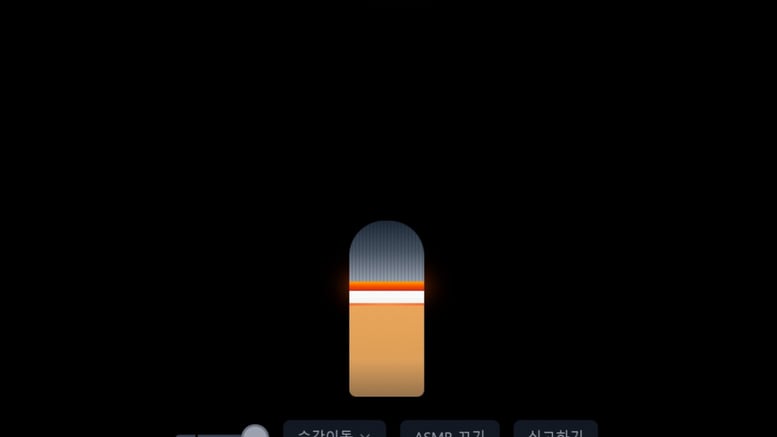Screen dimensions: 777x437
Task: Turn off ASMR with ASMR 끄기
Action: 450,431
